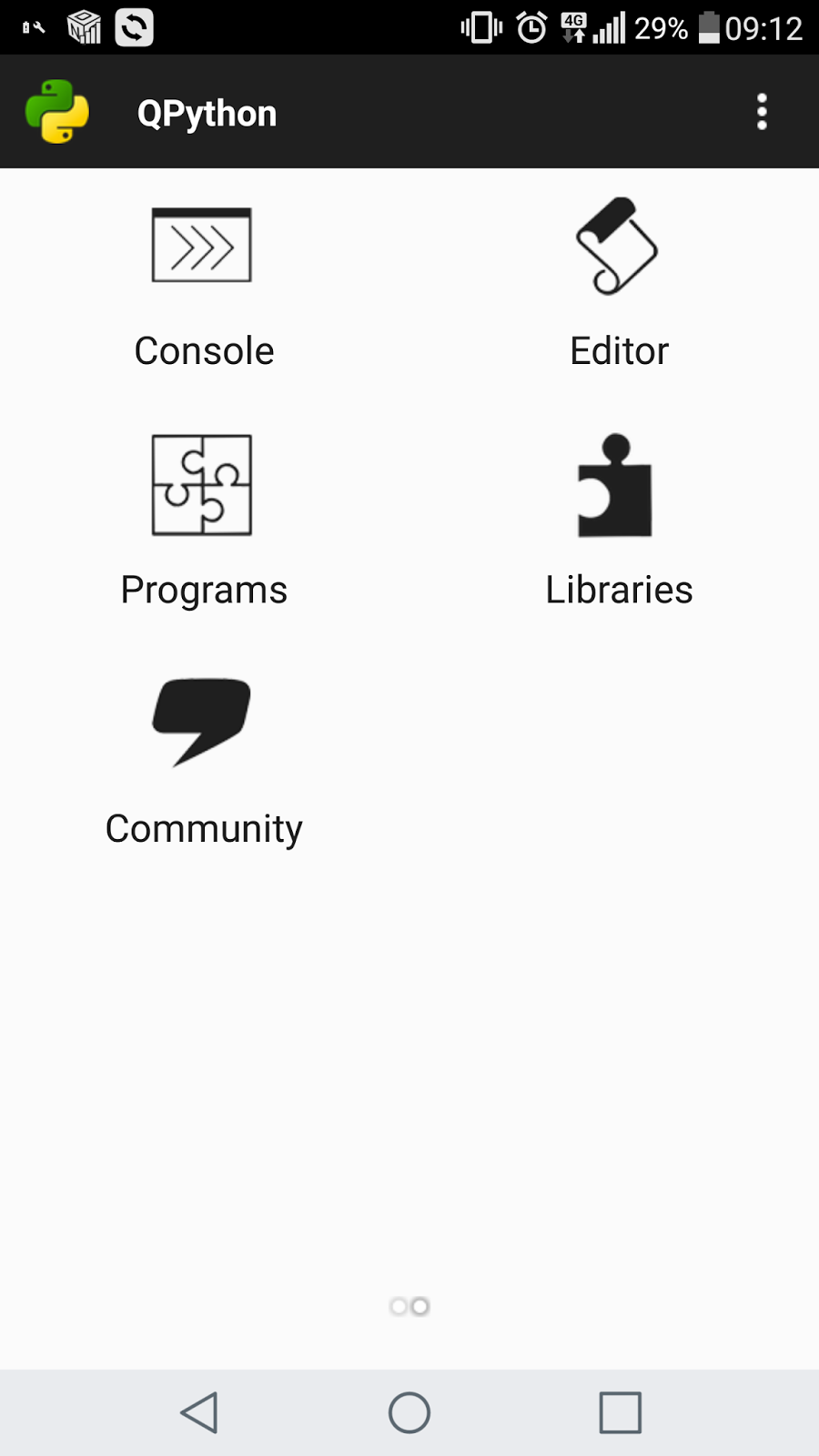Viewport: 819px width, 1456px height.
Task: Go to Programs
Action: coord(203,521)
